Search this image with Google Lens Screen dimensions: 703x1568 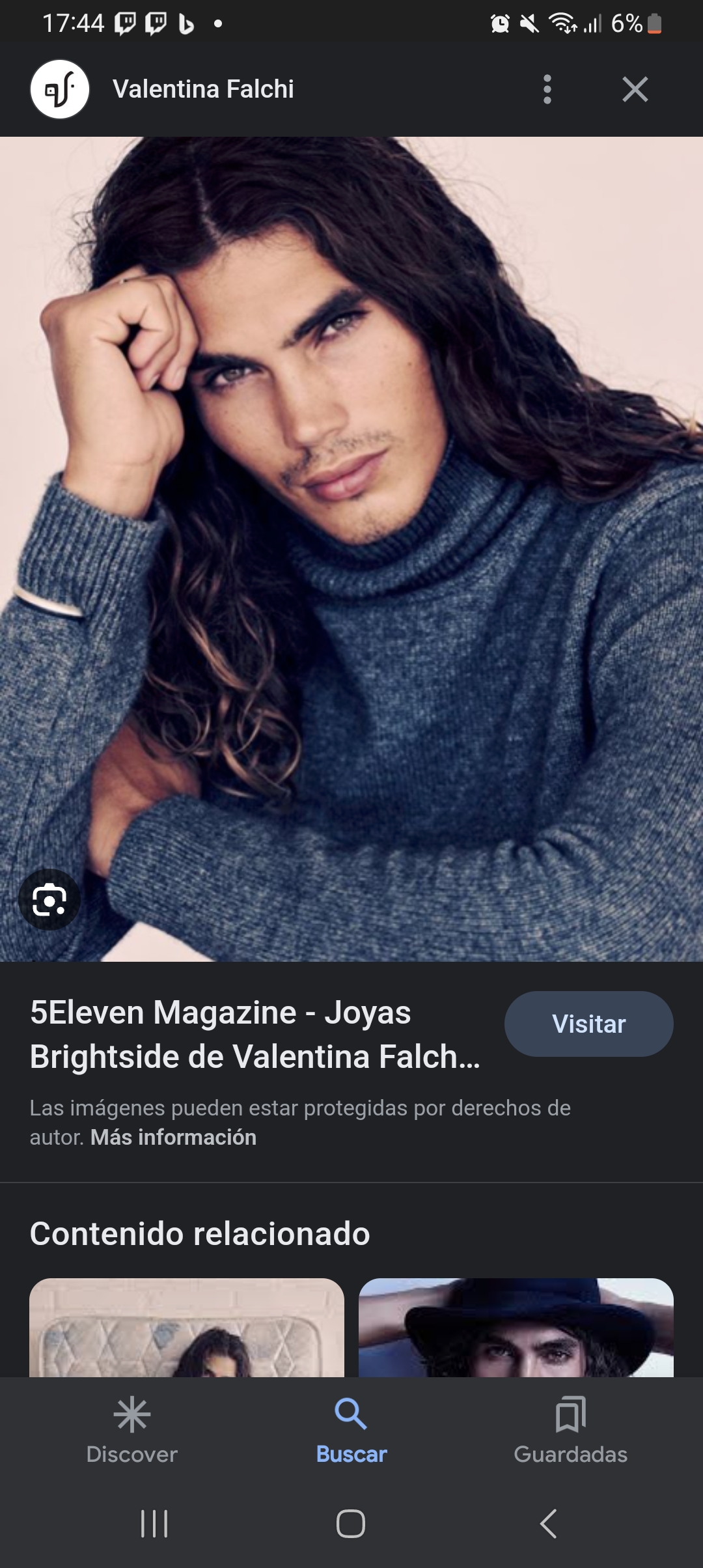click(x=49, y=900)
